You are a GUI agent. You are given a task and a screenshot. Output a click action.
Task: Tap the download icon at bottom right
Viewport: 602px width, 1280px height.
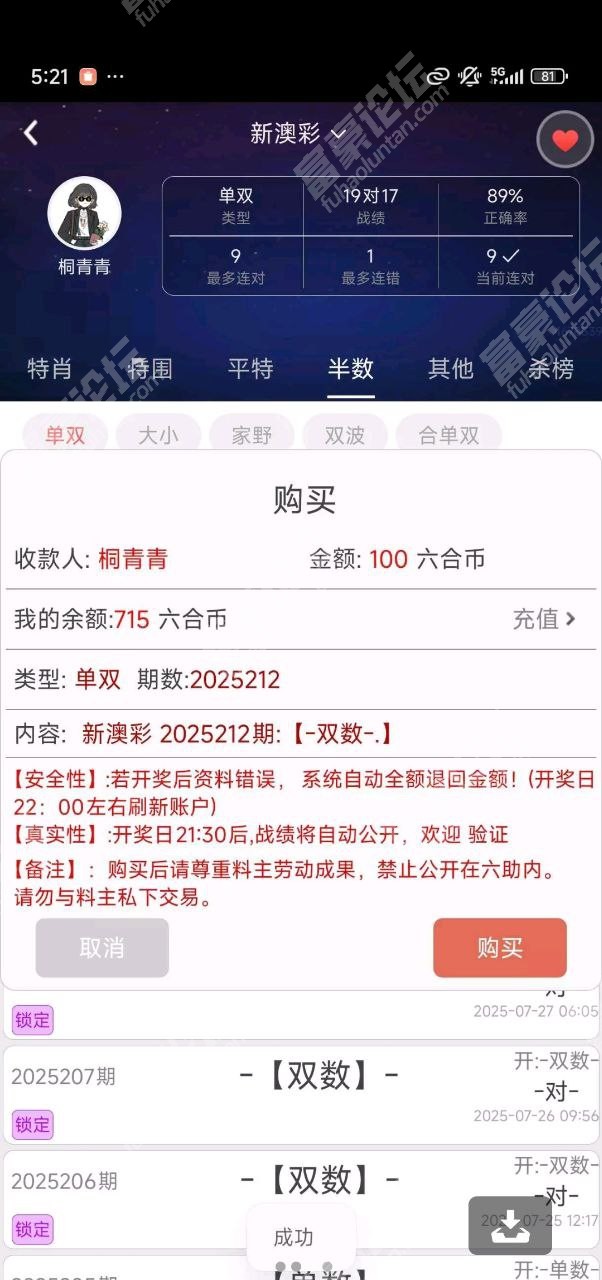point(510,1225)
